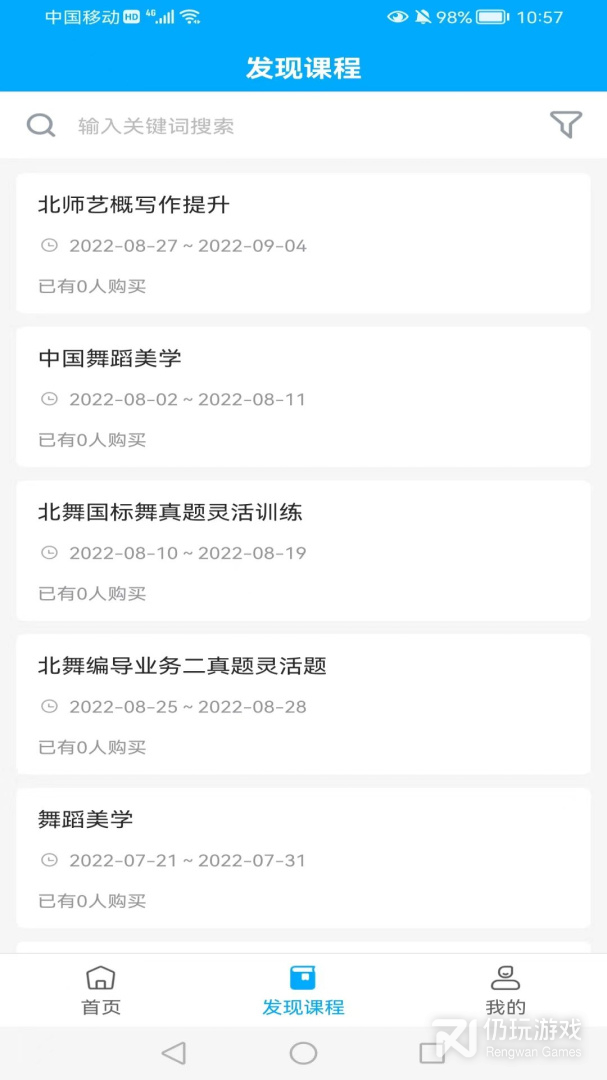Open the 中国舞蹈美学 course card
This screenshot has width=607, height=1080.
coord(303,397)
